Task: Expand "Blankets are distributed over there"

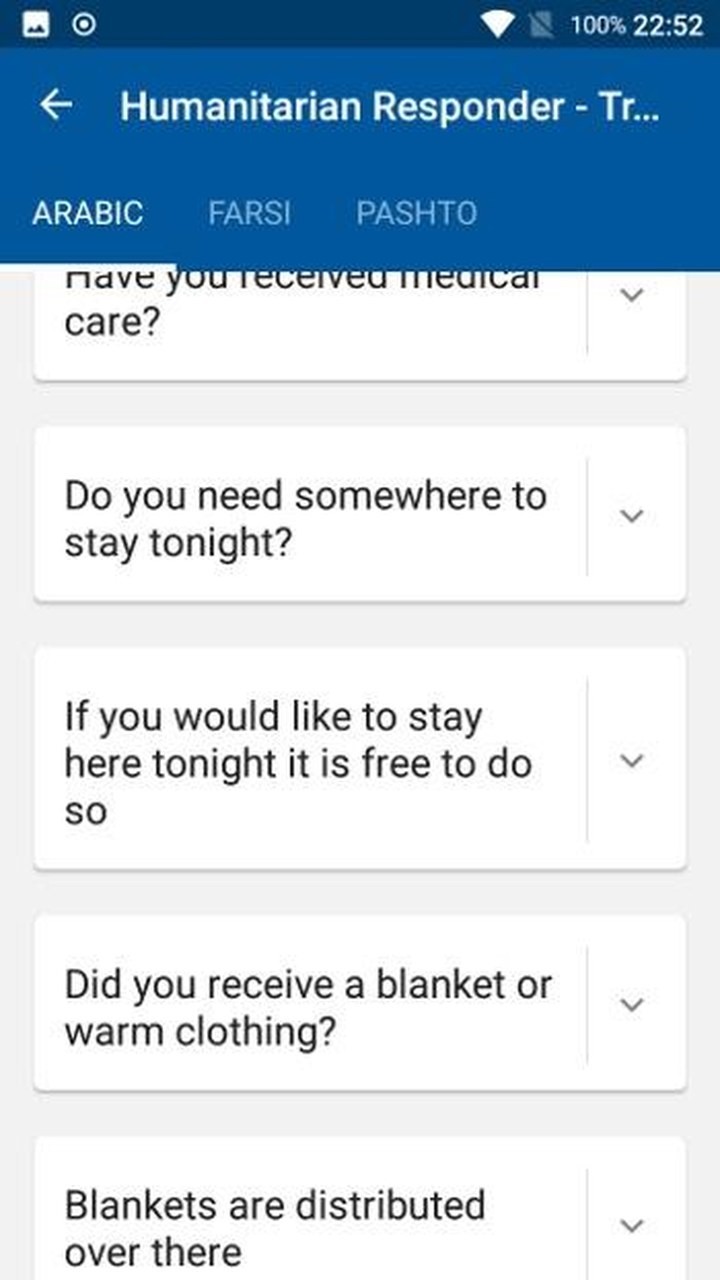Action: 631,1225
